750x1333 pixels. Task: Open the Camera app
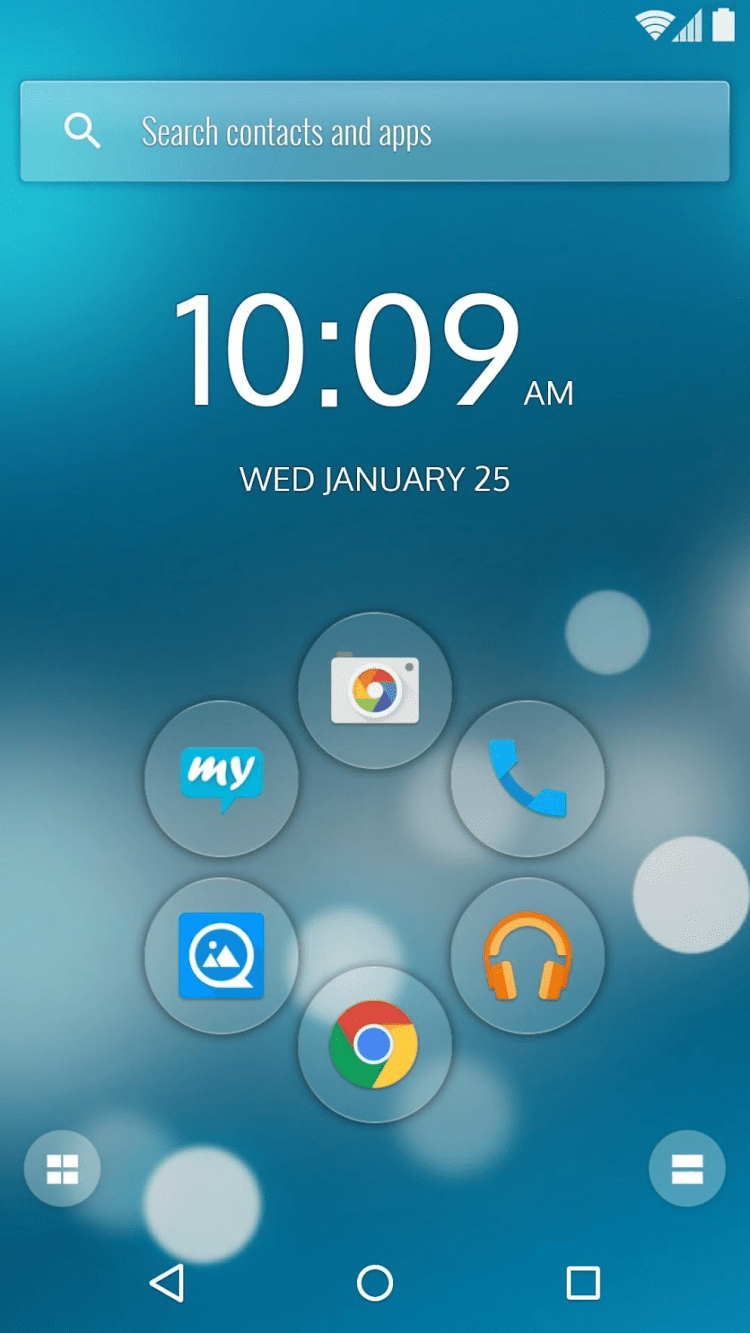tap(375, 690)
